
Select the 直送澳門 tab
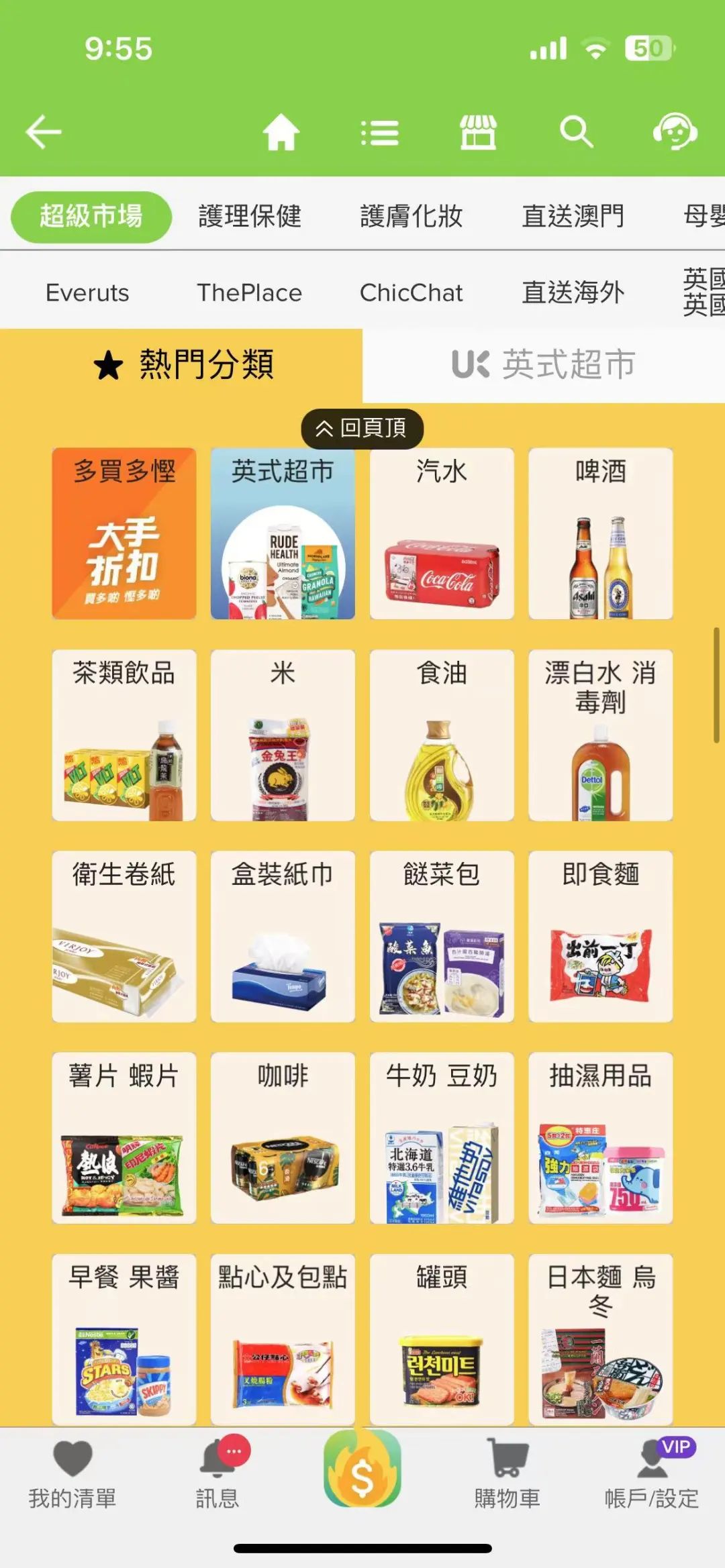point(573,217)
